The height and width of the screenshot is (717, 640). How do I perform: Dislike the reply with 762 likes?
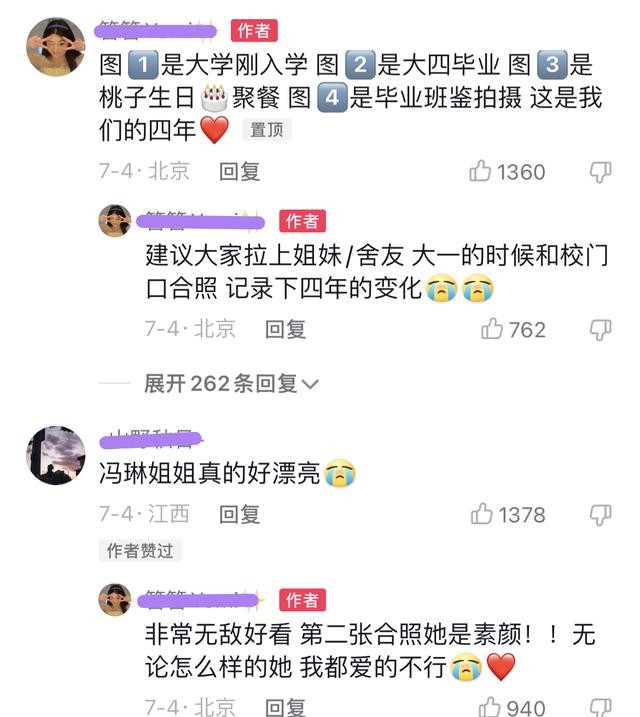tap(600, 329)
